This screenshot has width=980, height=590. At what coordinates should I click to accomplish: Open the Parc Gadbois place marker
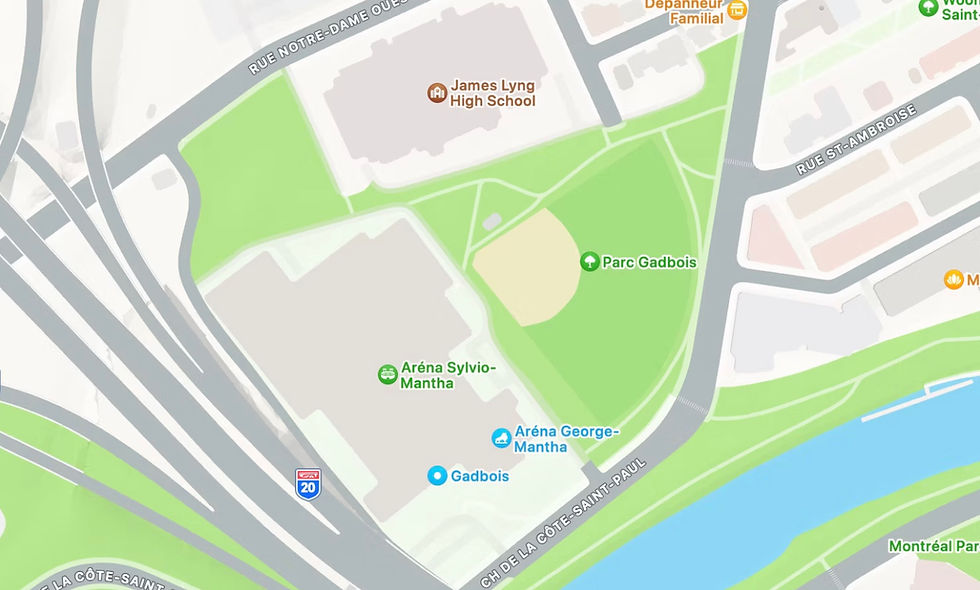pyautogui.click(x=590, y=262)
